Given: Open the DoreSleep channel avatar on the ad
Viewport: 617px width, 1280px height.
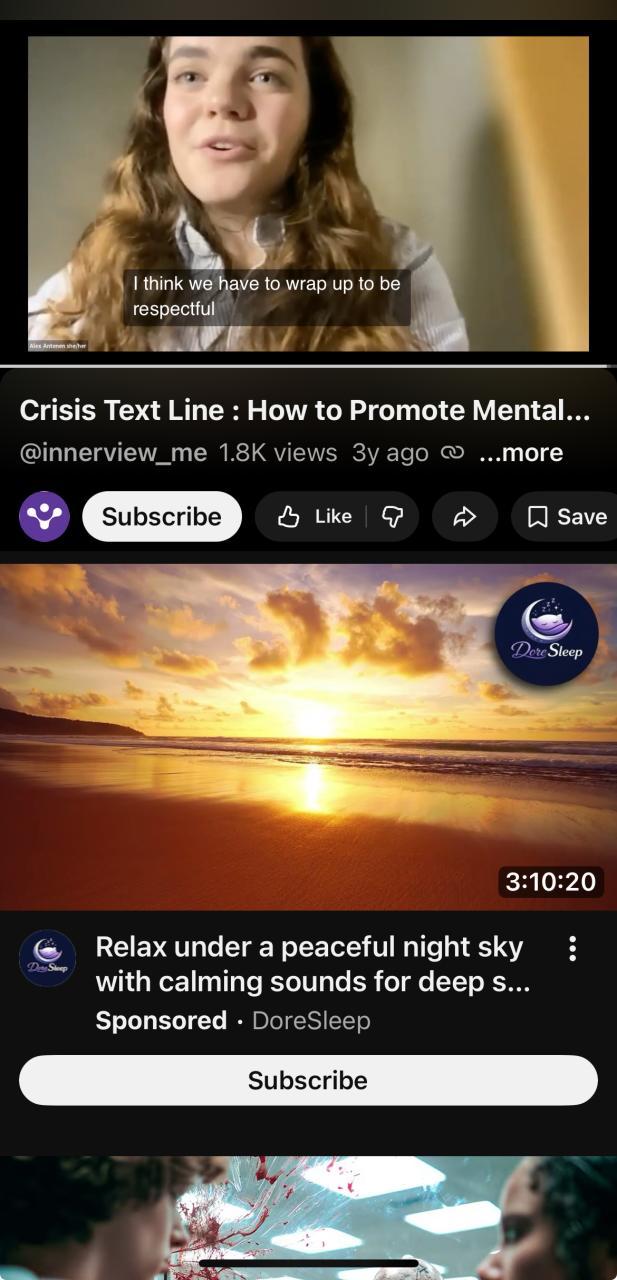Looking at the screenshot, I should coord(47,958).
